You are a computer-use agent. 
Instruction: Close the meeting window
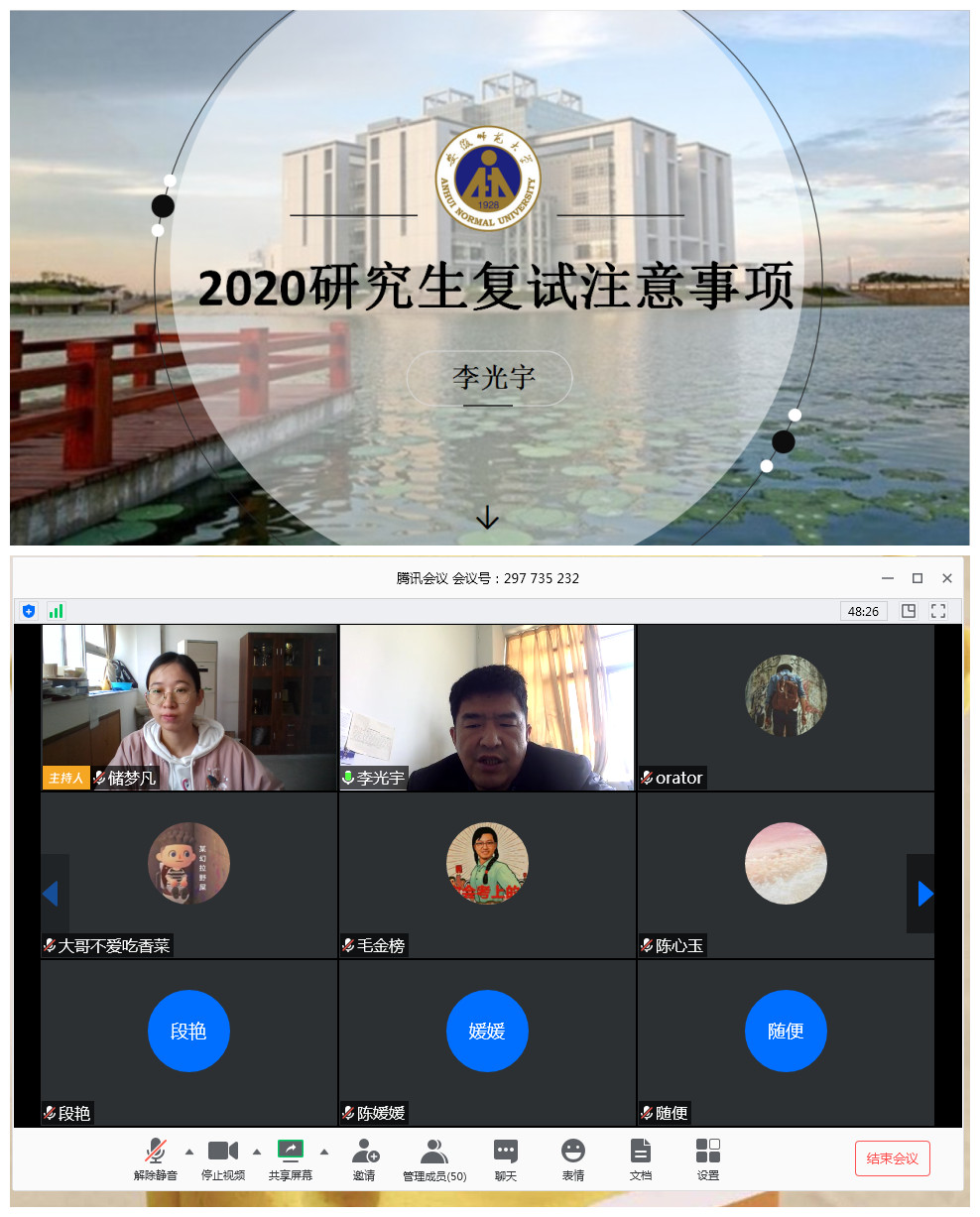946,578
